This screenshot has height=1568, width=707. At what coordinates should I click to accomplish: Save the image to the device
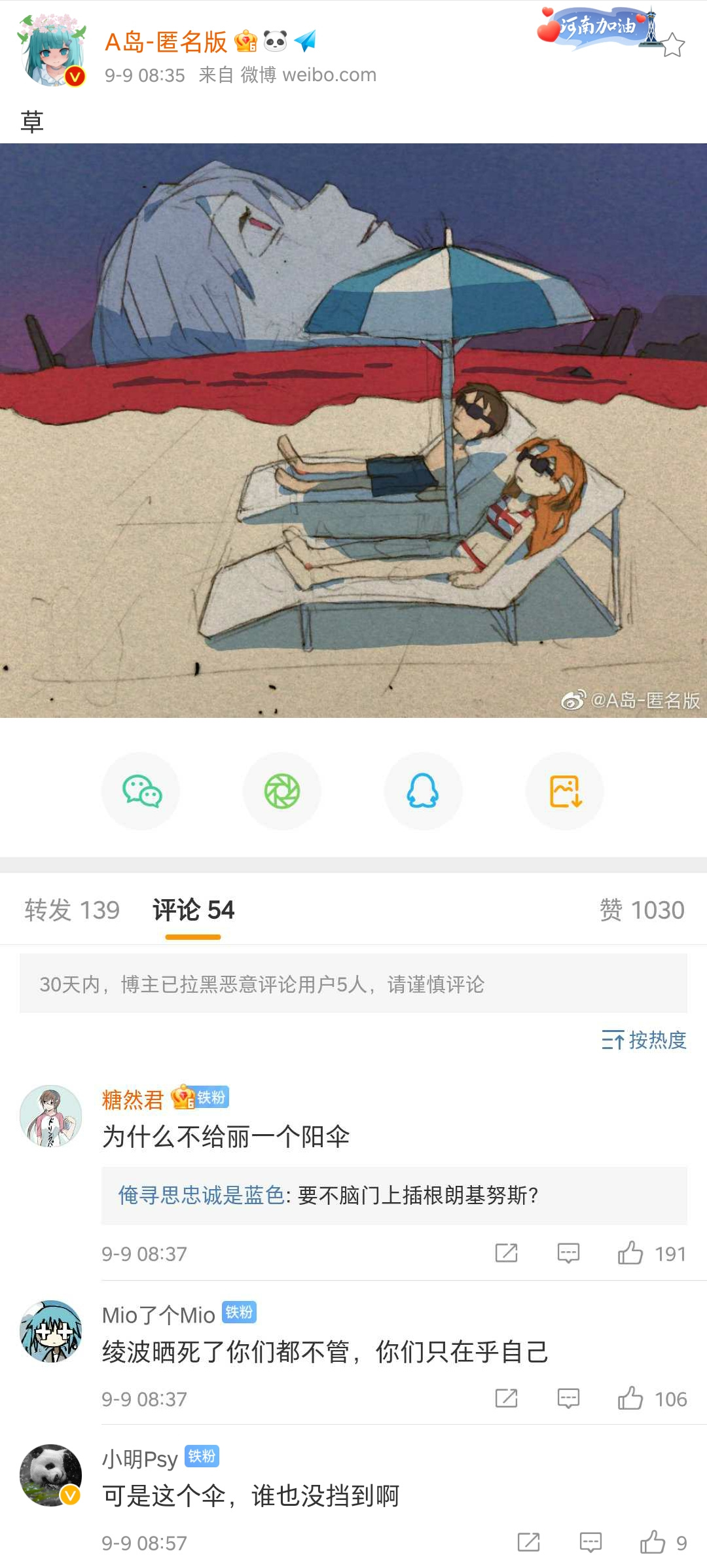point(565,791)
